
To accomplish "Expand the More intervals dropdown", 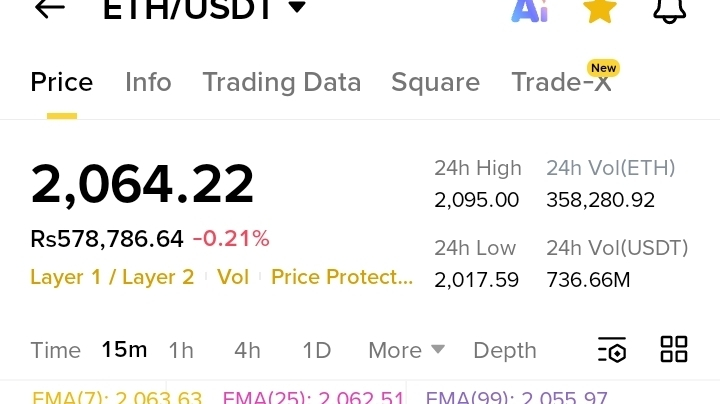I will click(406, 350).
